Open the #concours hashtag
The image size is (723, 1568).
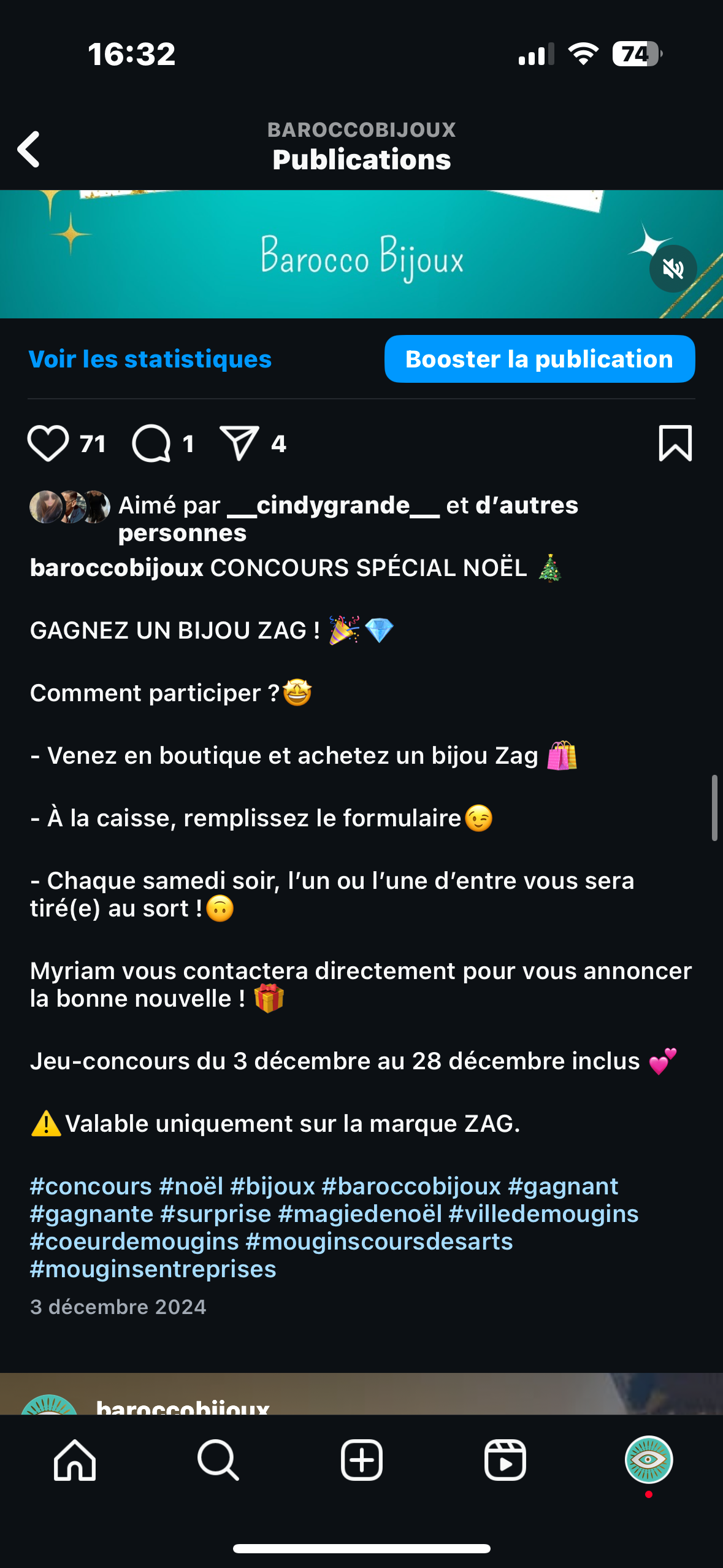tap(91, 1186)
